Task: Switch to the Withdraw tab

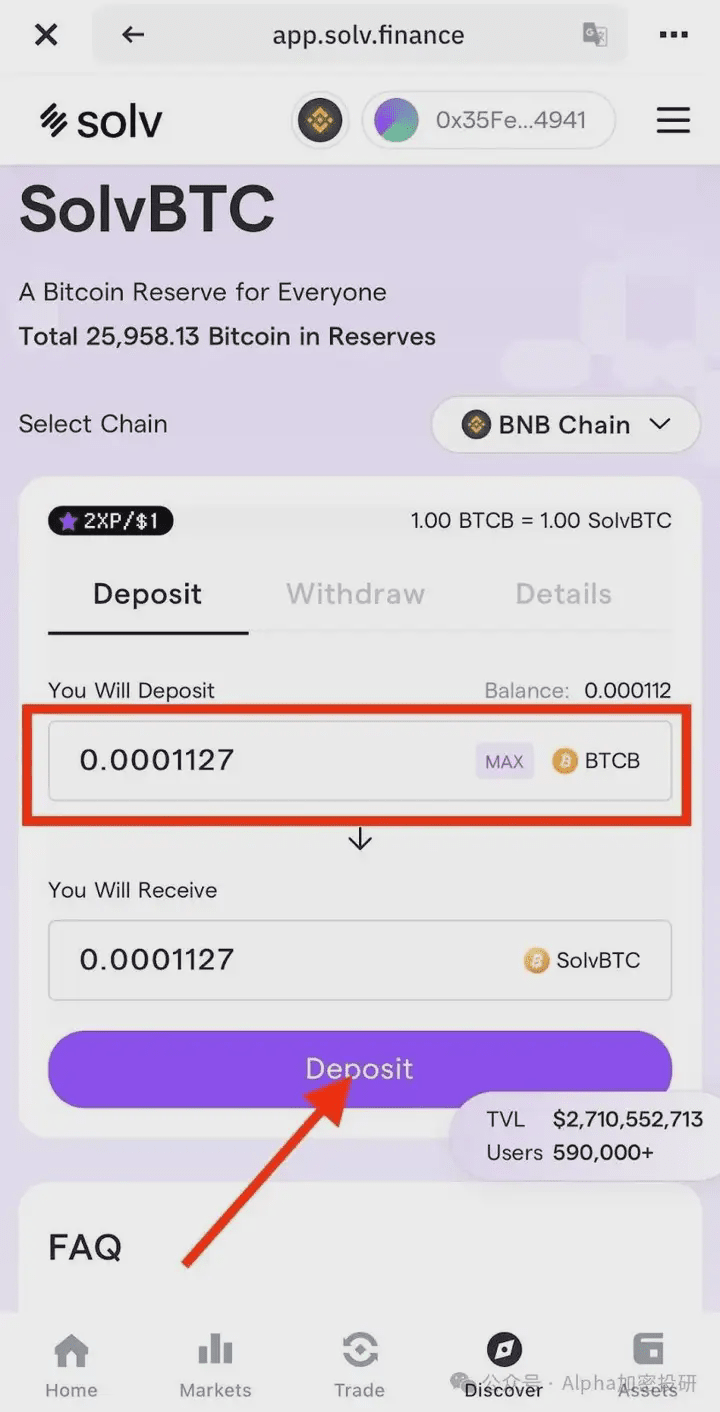Action: pos(356,594)
